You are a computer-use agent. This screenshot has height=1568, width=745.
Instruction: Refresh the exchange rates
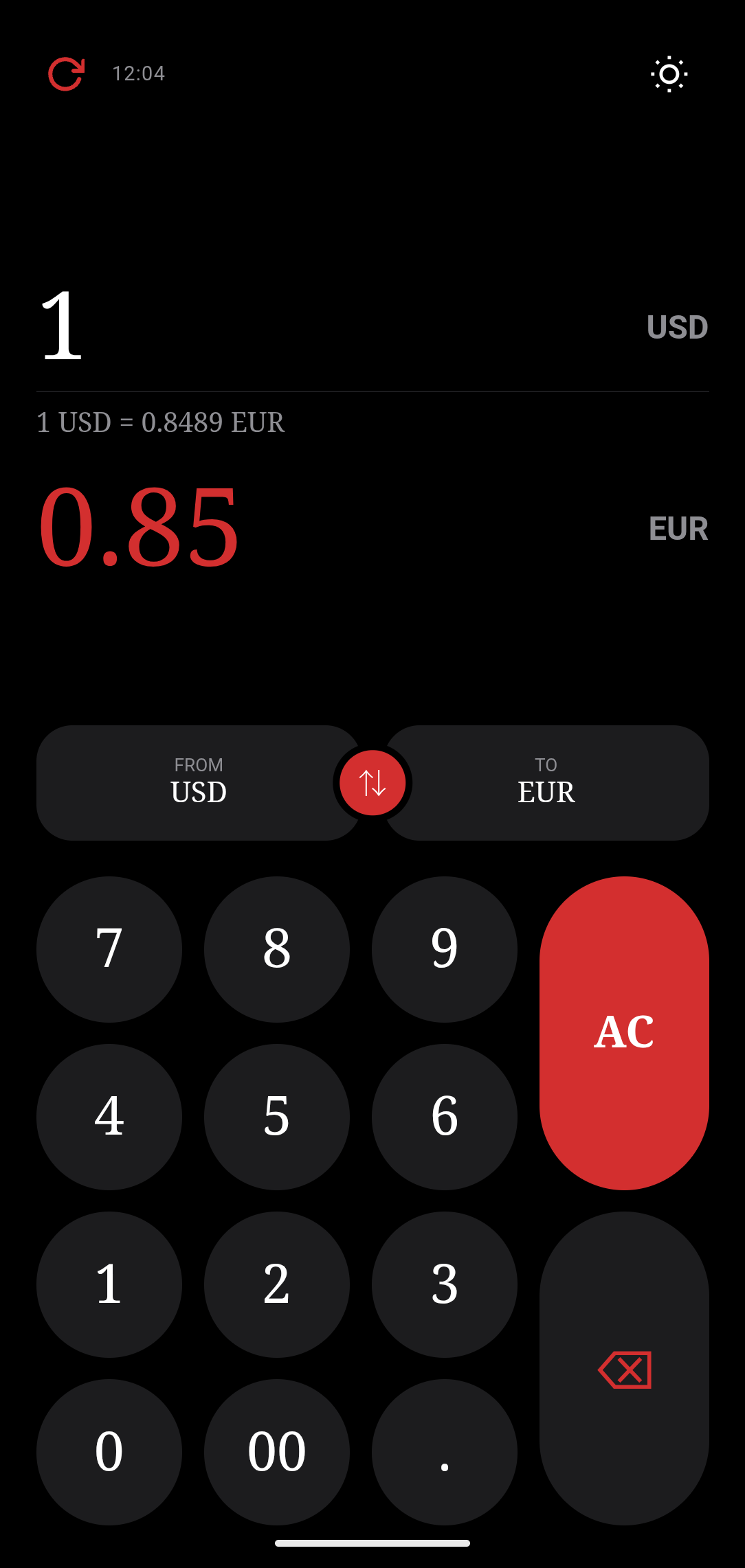[66, 73]
